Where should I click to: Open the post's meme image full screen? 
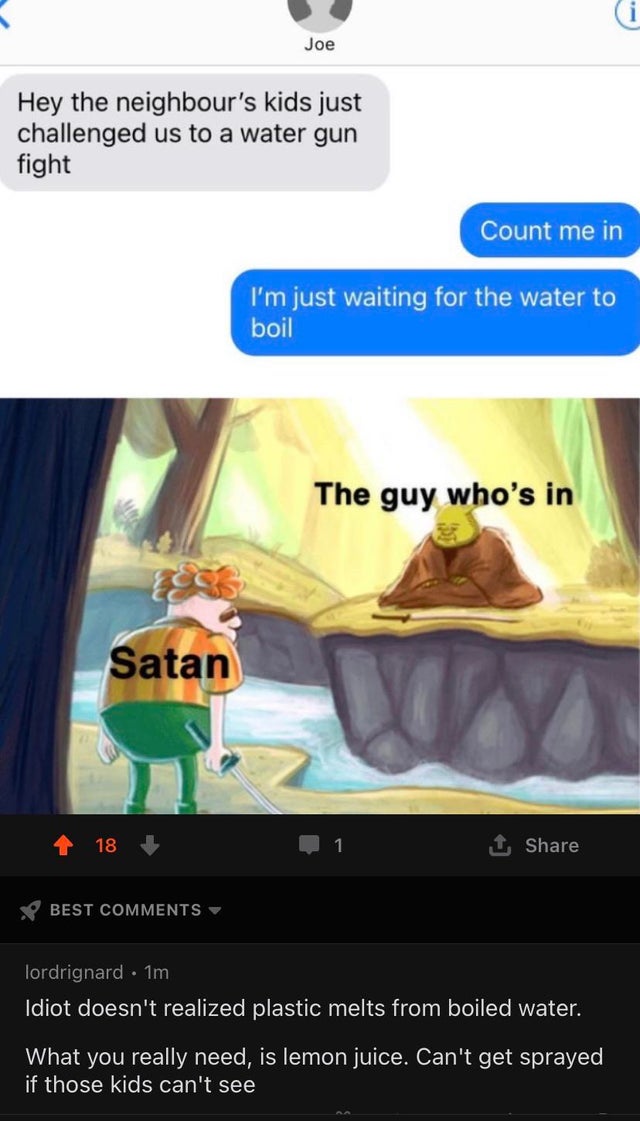pyautogui.click(x=320, y=606)
